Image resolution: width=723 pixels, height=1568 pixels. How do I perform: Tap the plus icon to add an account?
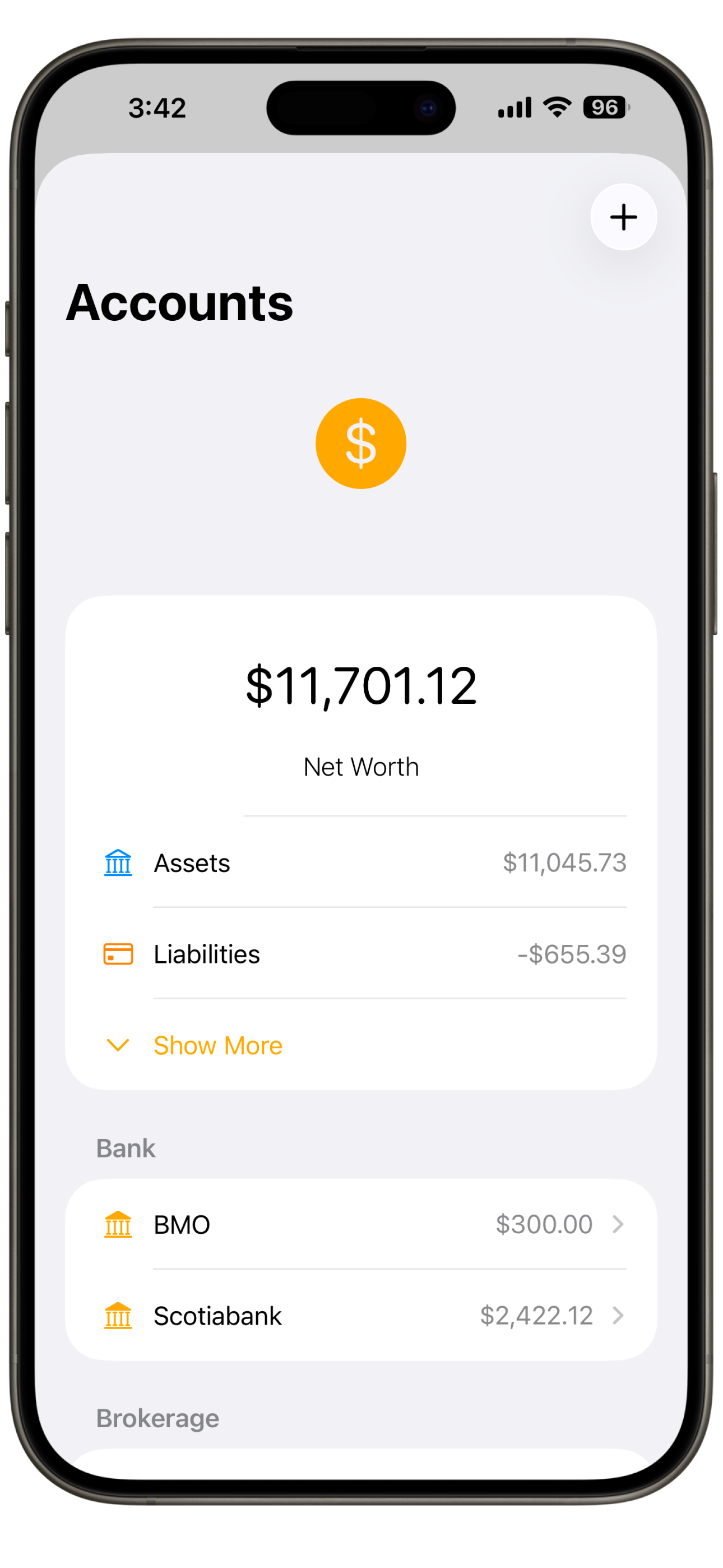623,217
